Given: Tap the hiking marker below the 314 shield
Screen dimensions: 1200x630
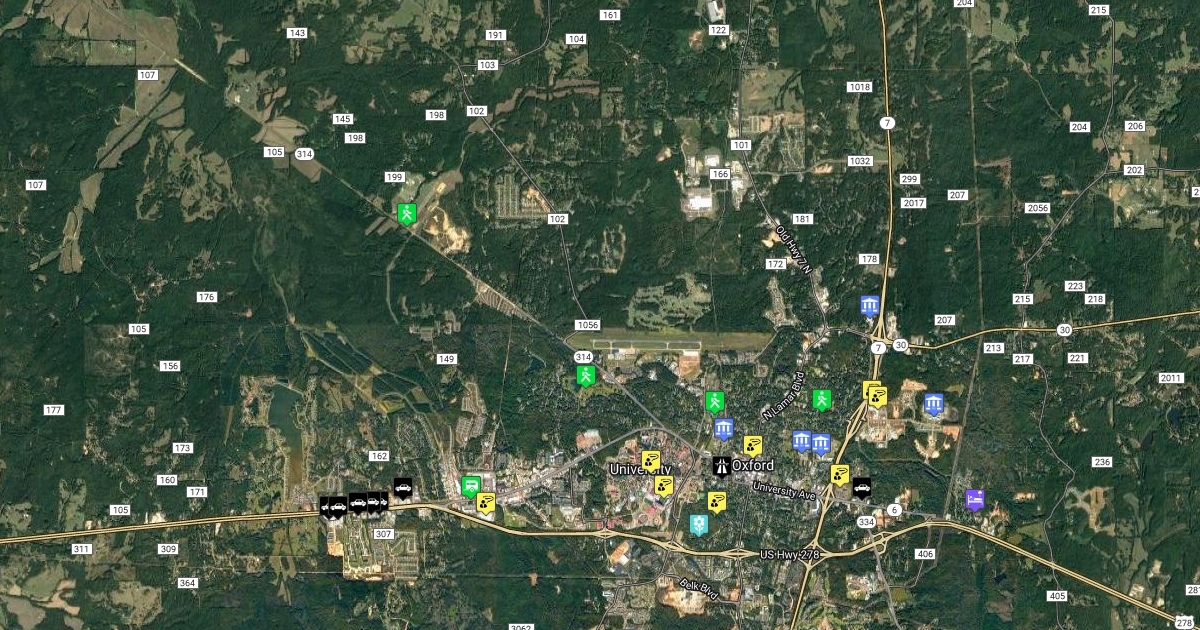Looking at the screenshot, I should pyautogui.click(x=586, y=375).
